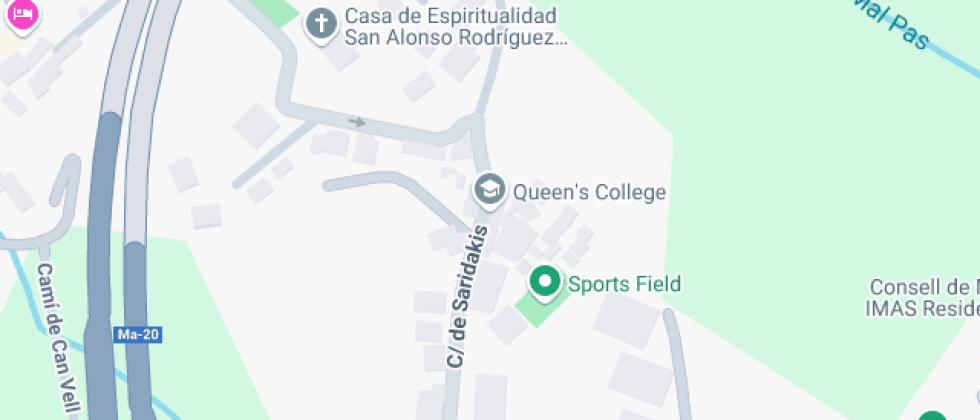Open the pink hotel marker
The height and width of the screenshot is (420, 980).
click(x=22, y=13)
